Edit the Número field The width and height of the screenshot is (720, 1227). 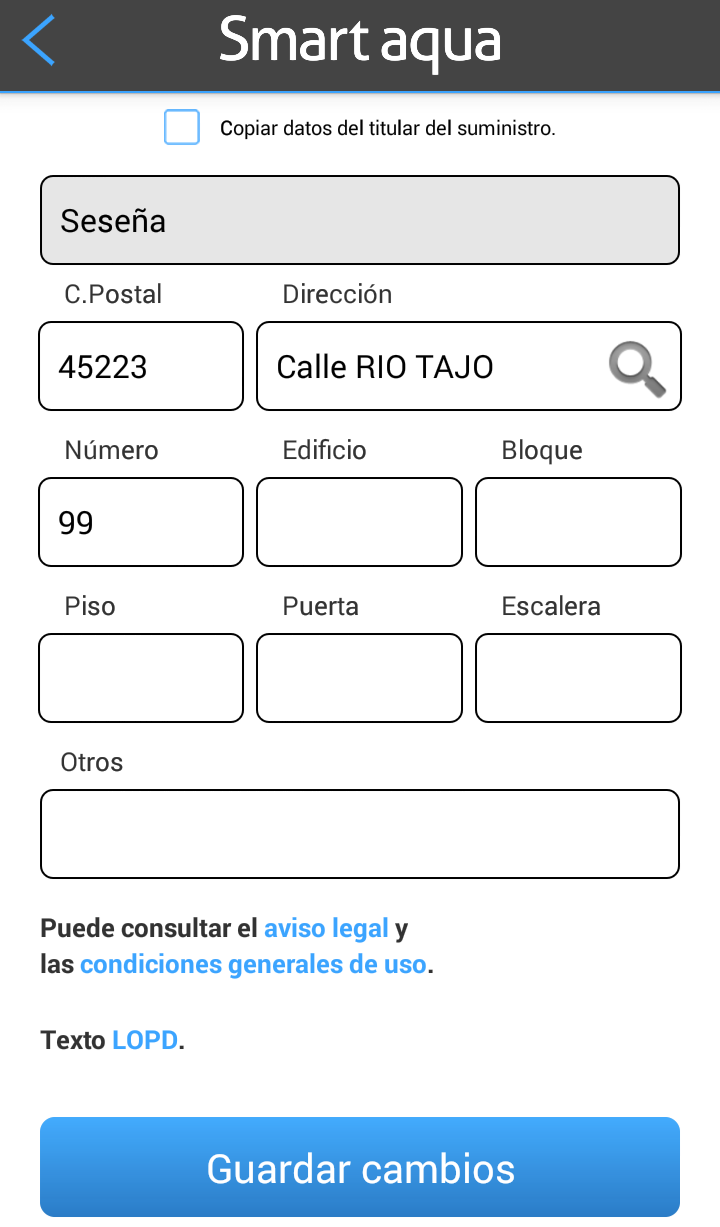point(141,522)
